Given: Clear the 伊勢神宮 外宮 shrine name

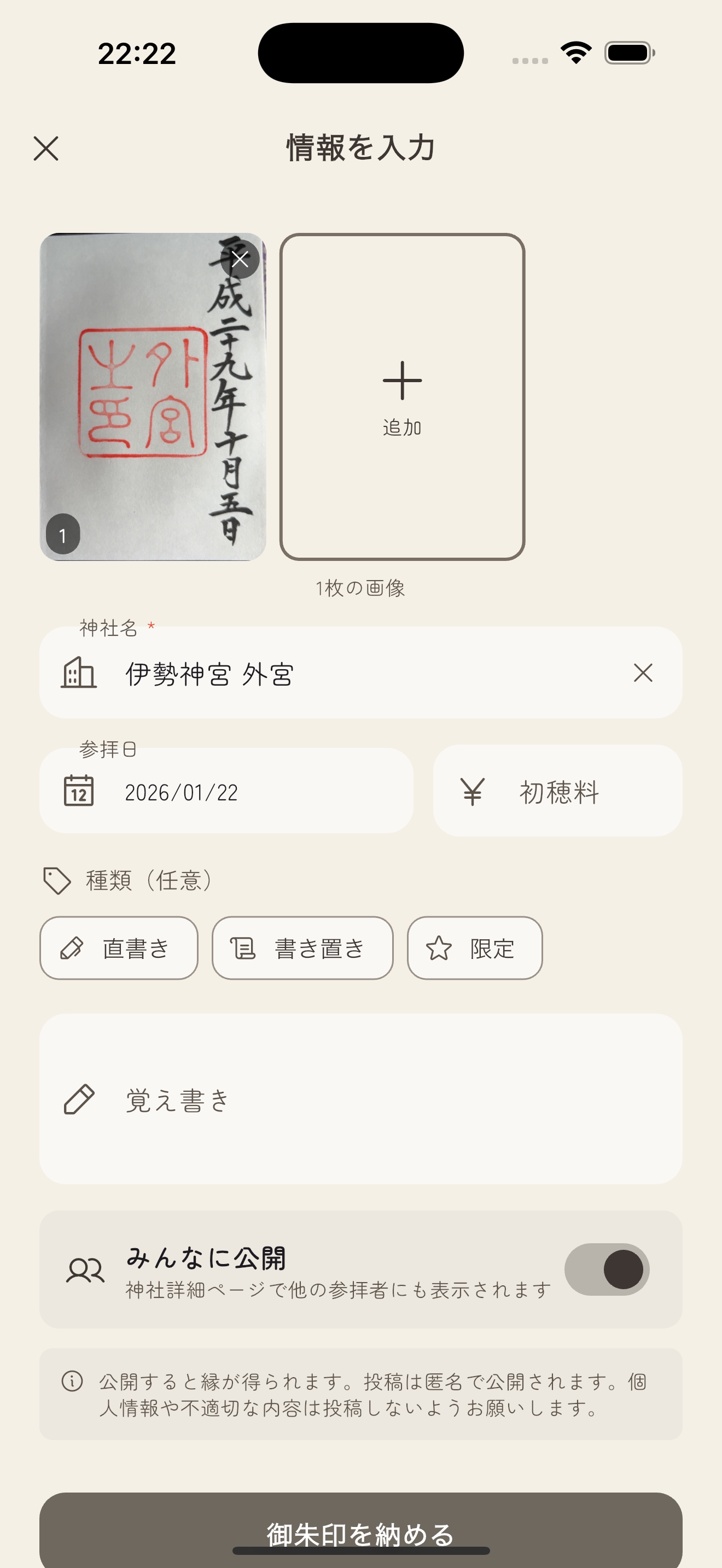Looking at the screenshot, I should [x=642, y=673].
